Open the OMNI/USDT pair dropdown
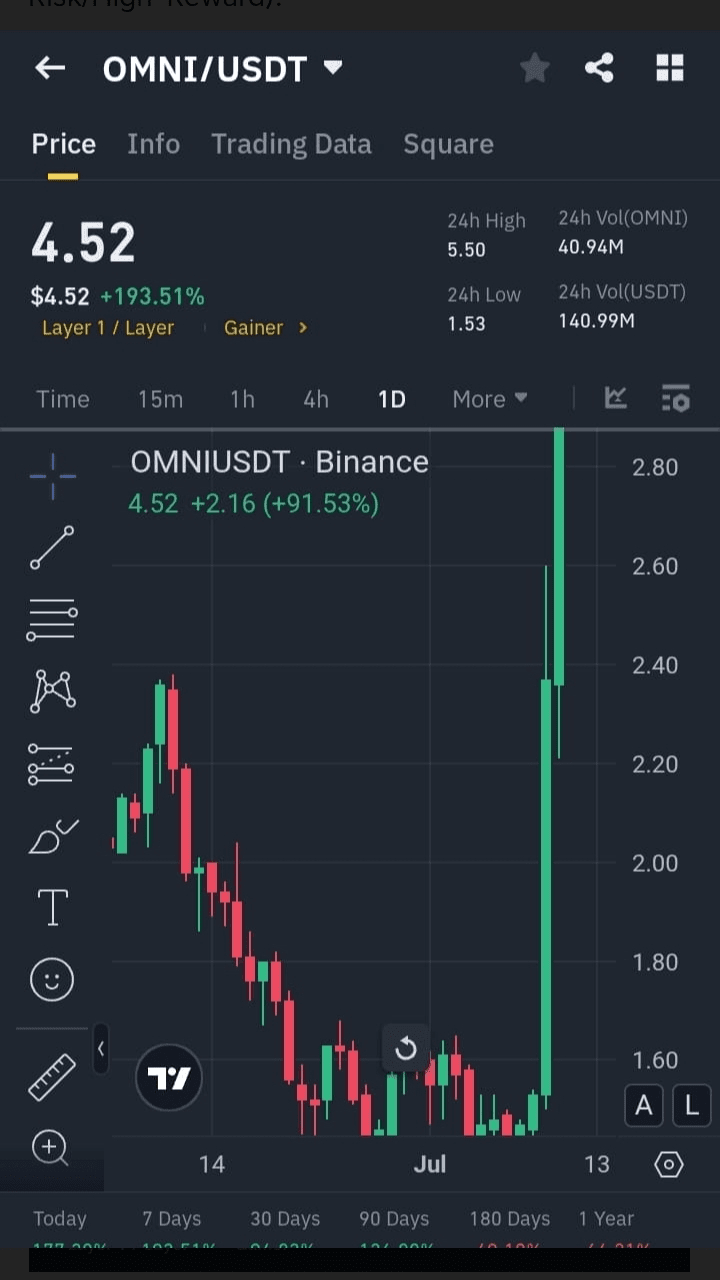Viewport: 720px width, 1280px height. point(333,68)
